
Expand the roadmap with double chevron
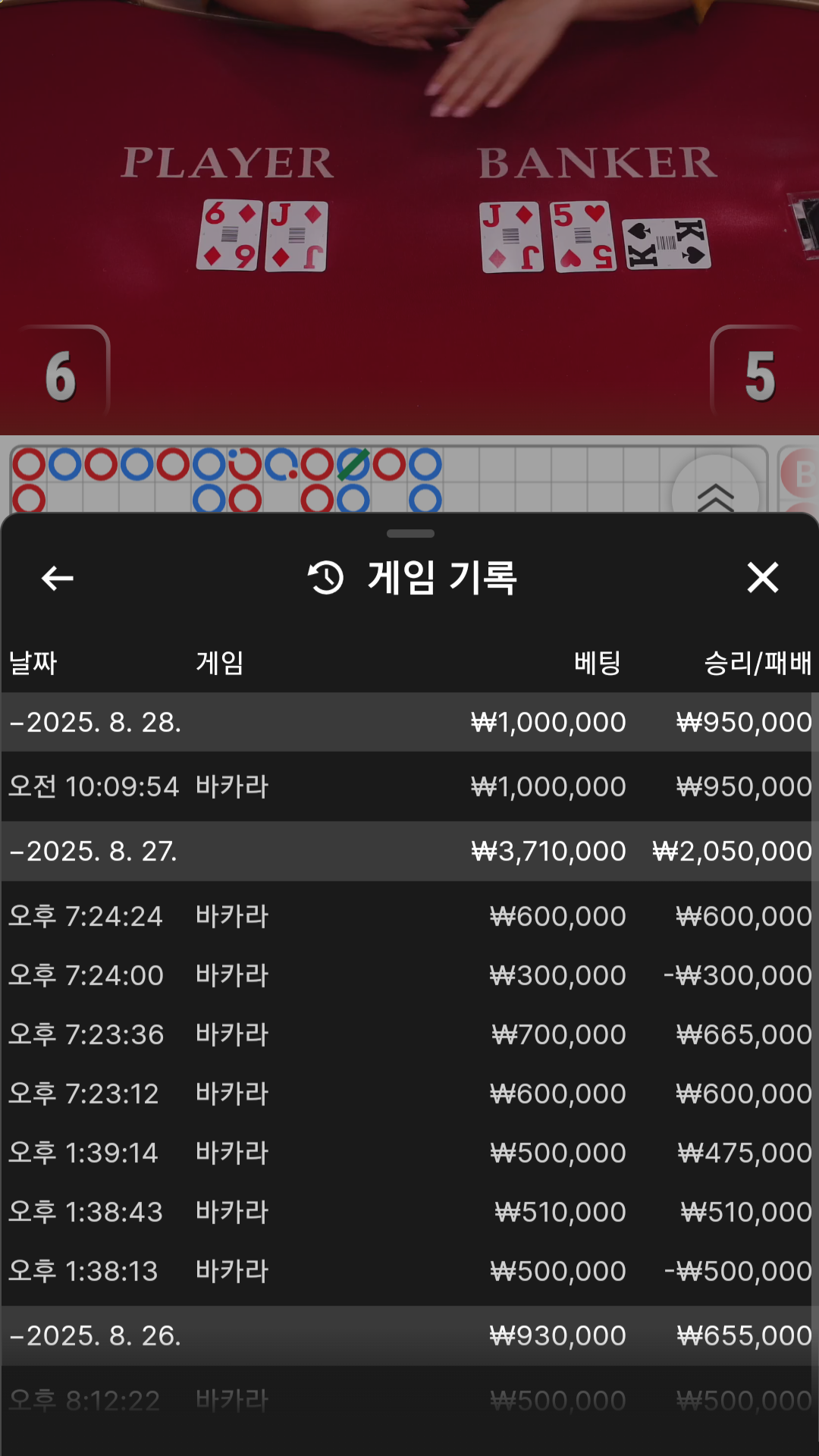(x=715, y=494)
